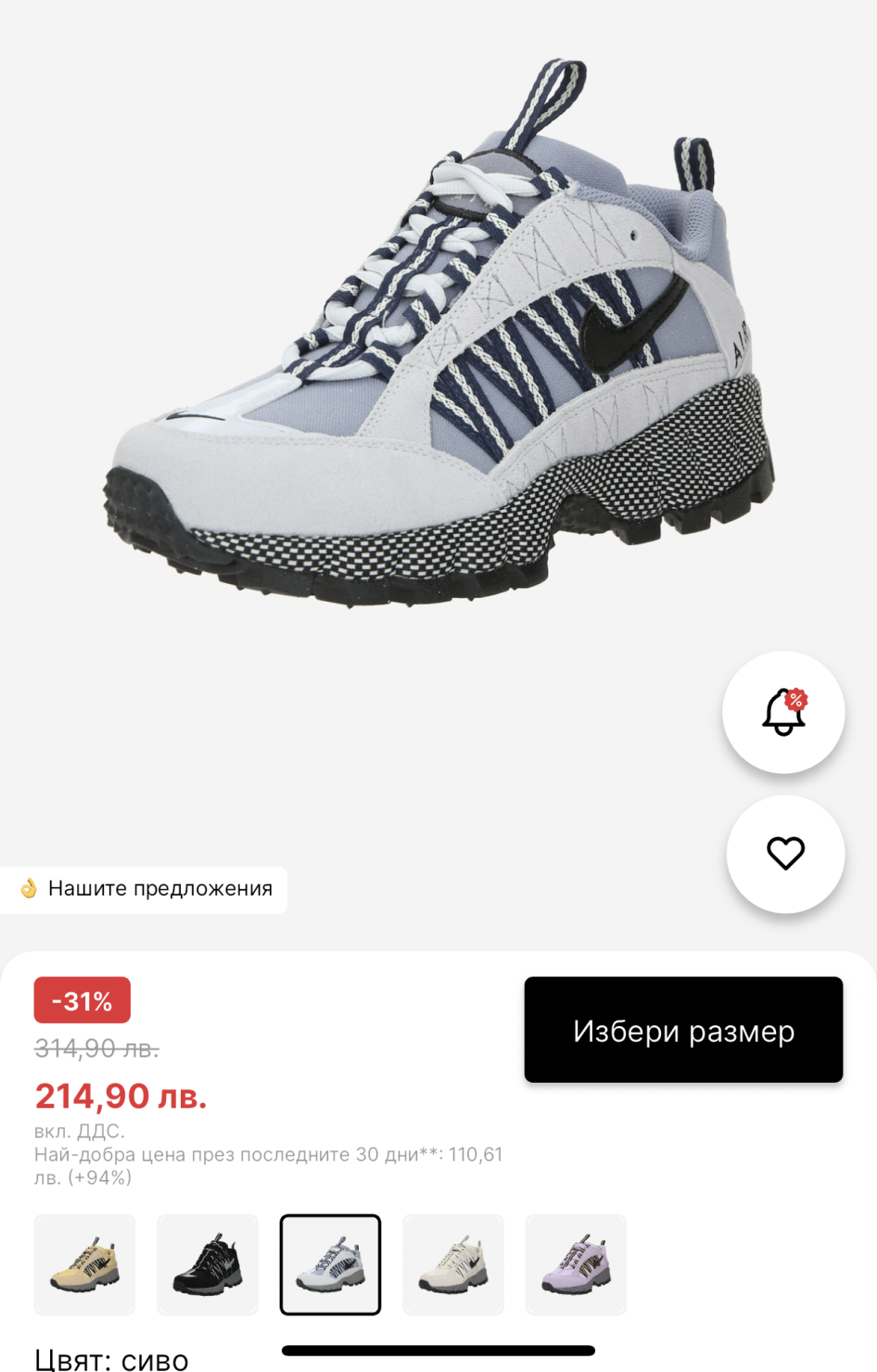
Task: Select the black shoe color variant
Action: pos(208,1264)
